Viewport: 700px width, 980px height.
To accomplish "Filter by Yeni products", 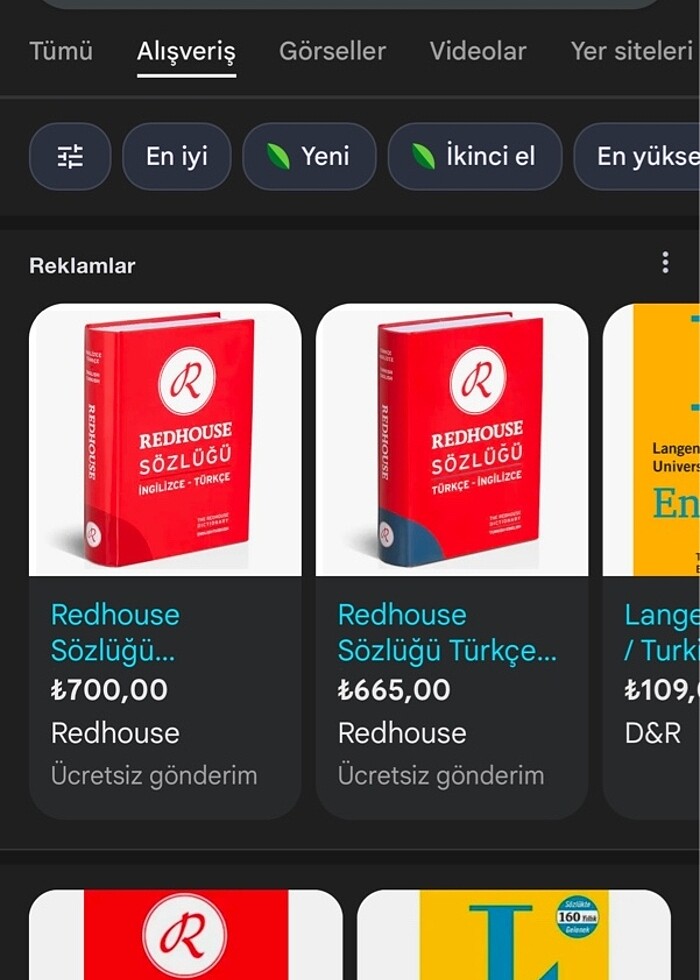I will tap(309, 156).
